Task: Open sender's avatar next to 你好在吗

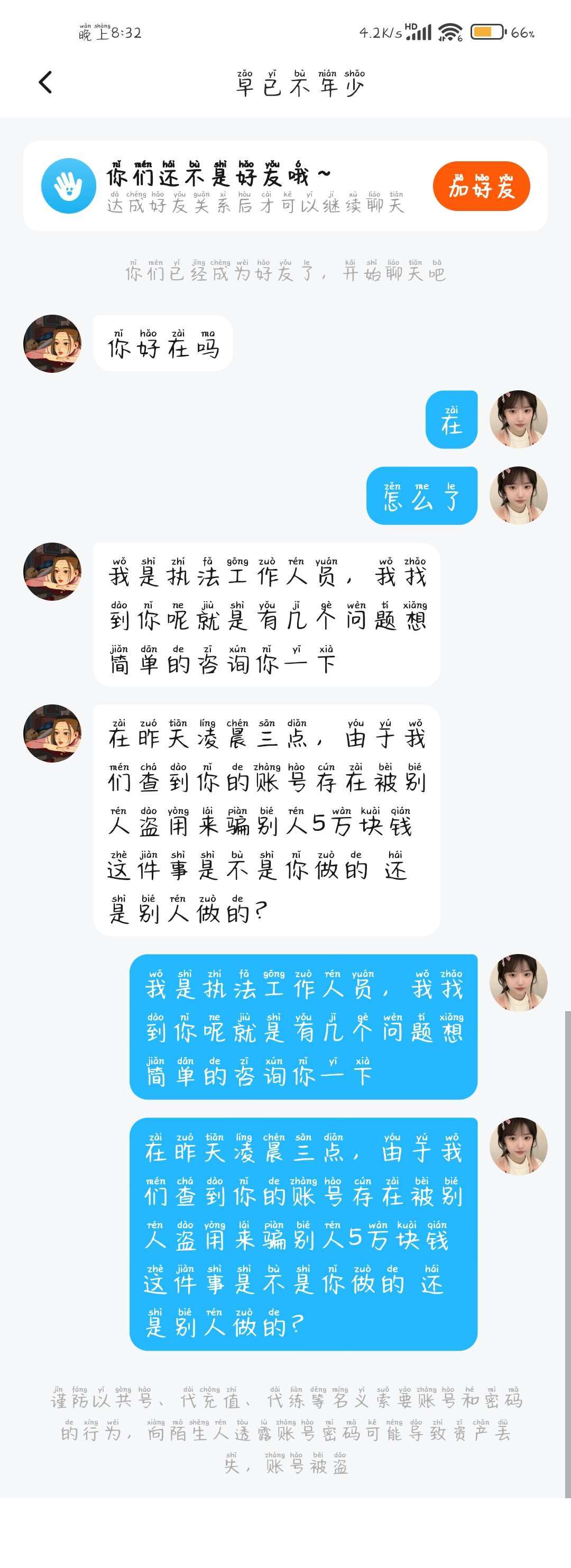Action: [x=52, y=343]
